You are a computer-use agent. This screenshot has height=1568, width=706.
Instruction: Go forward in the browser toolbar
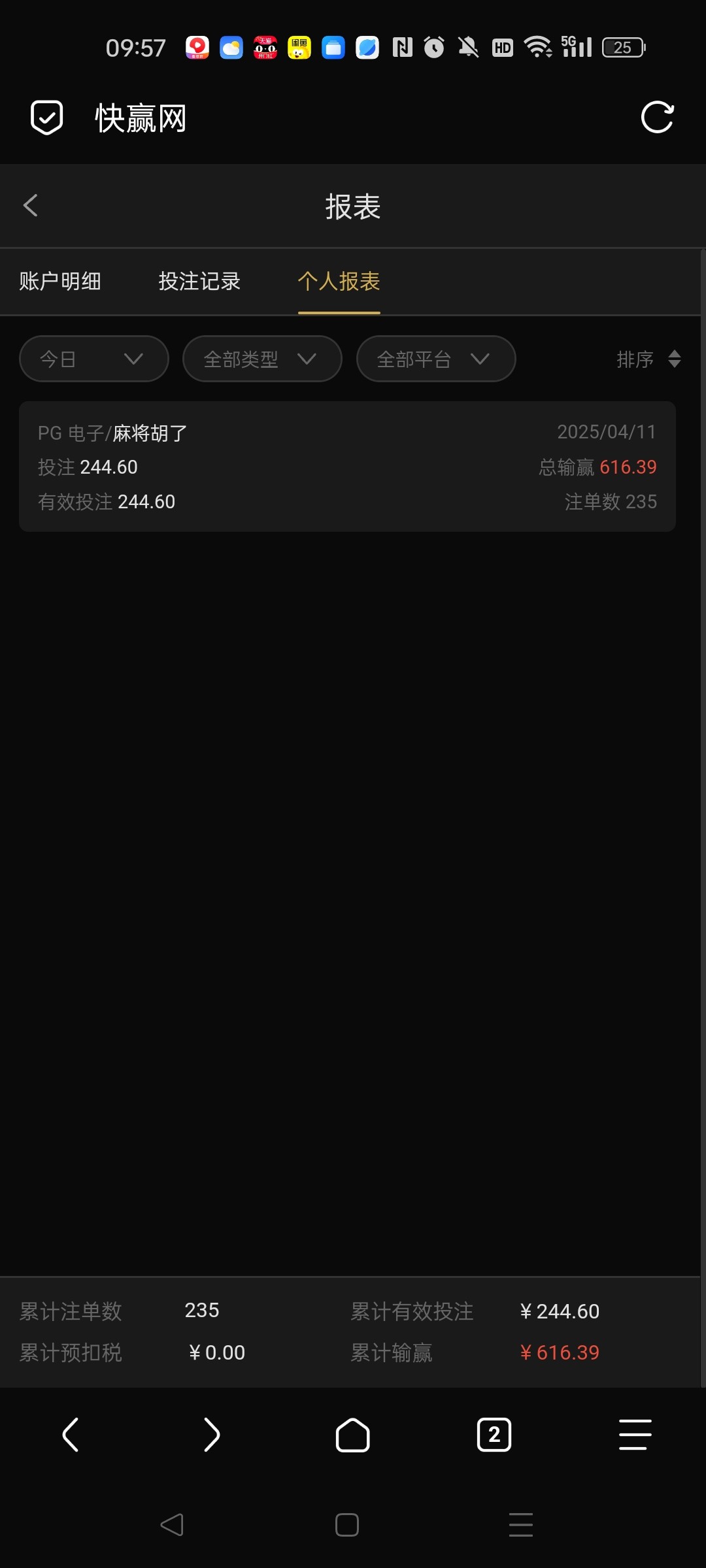click(212, 1435)
